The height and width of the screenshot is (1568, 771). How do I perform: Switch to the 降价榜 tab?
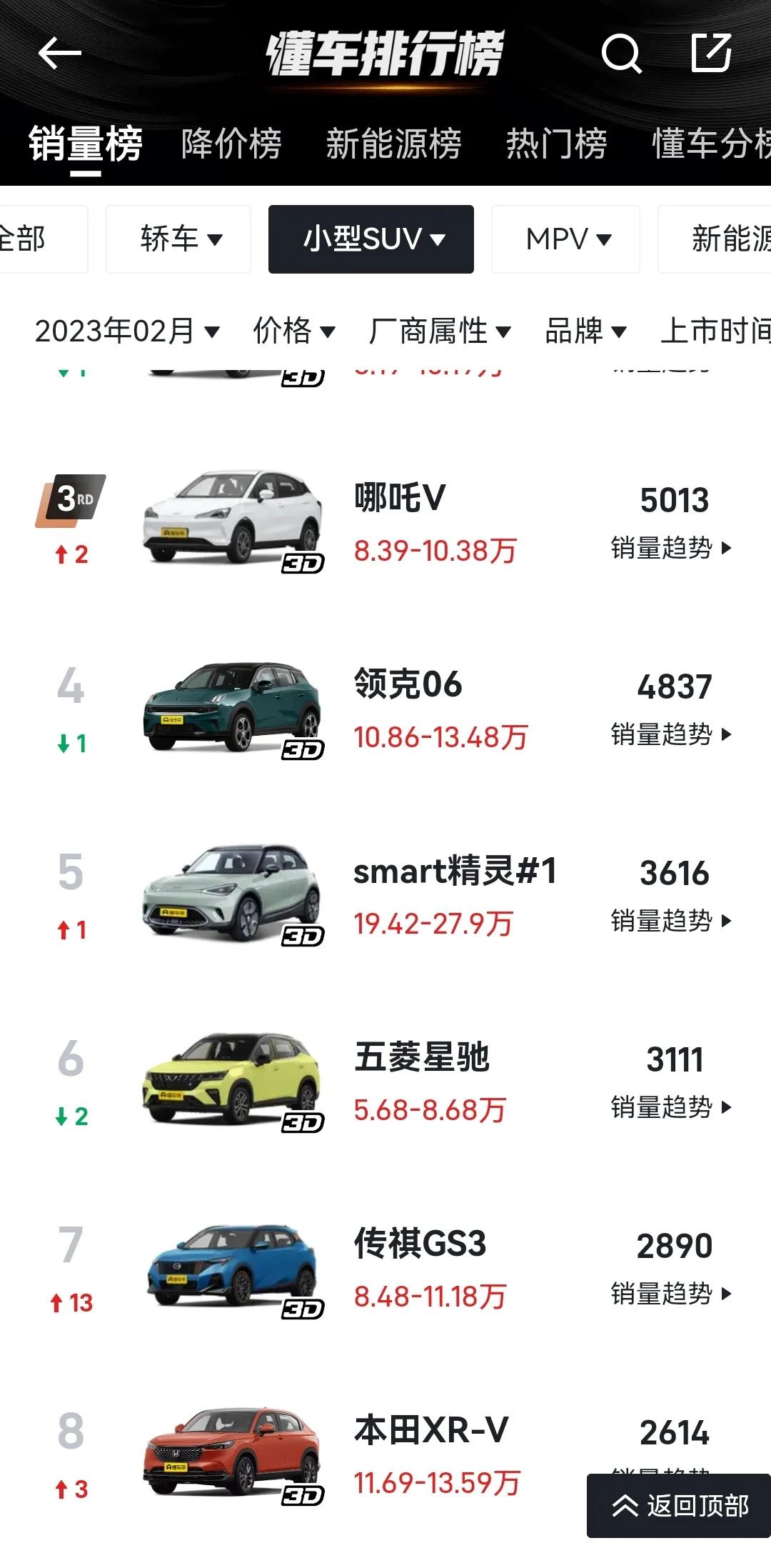231,144
